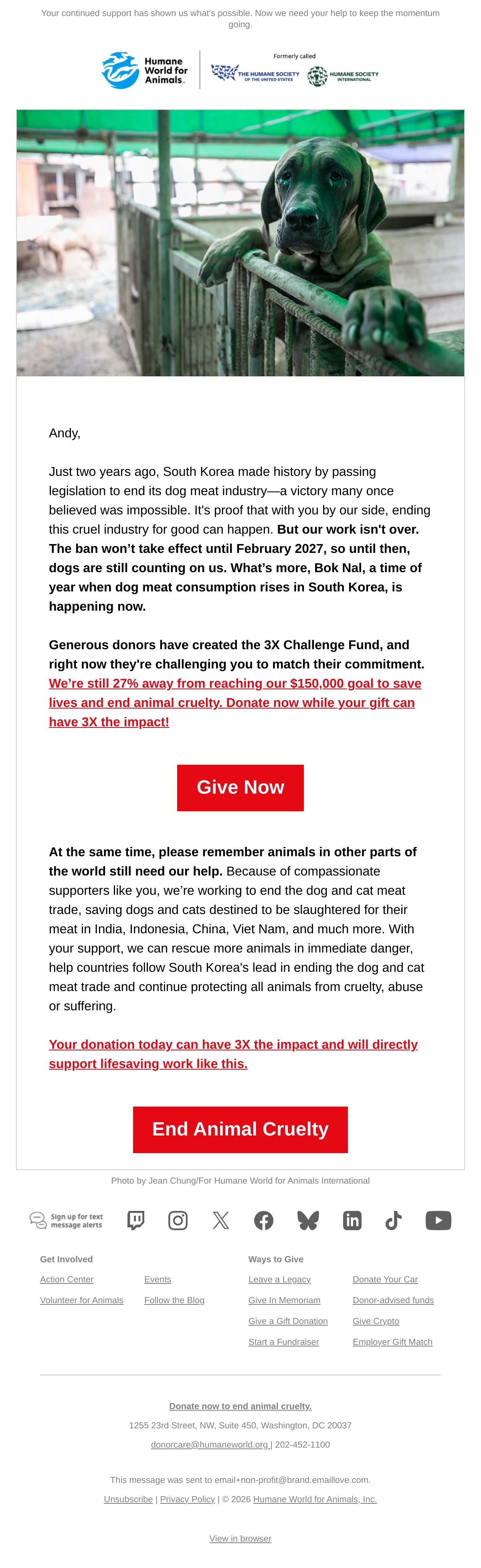Open the Twitch icon
The image size is (481, 1568).
click(135, 1221)
